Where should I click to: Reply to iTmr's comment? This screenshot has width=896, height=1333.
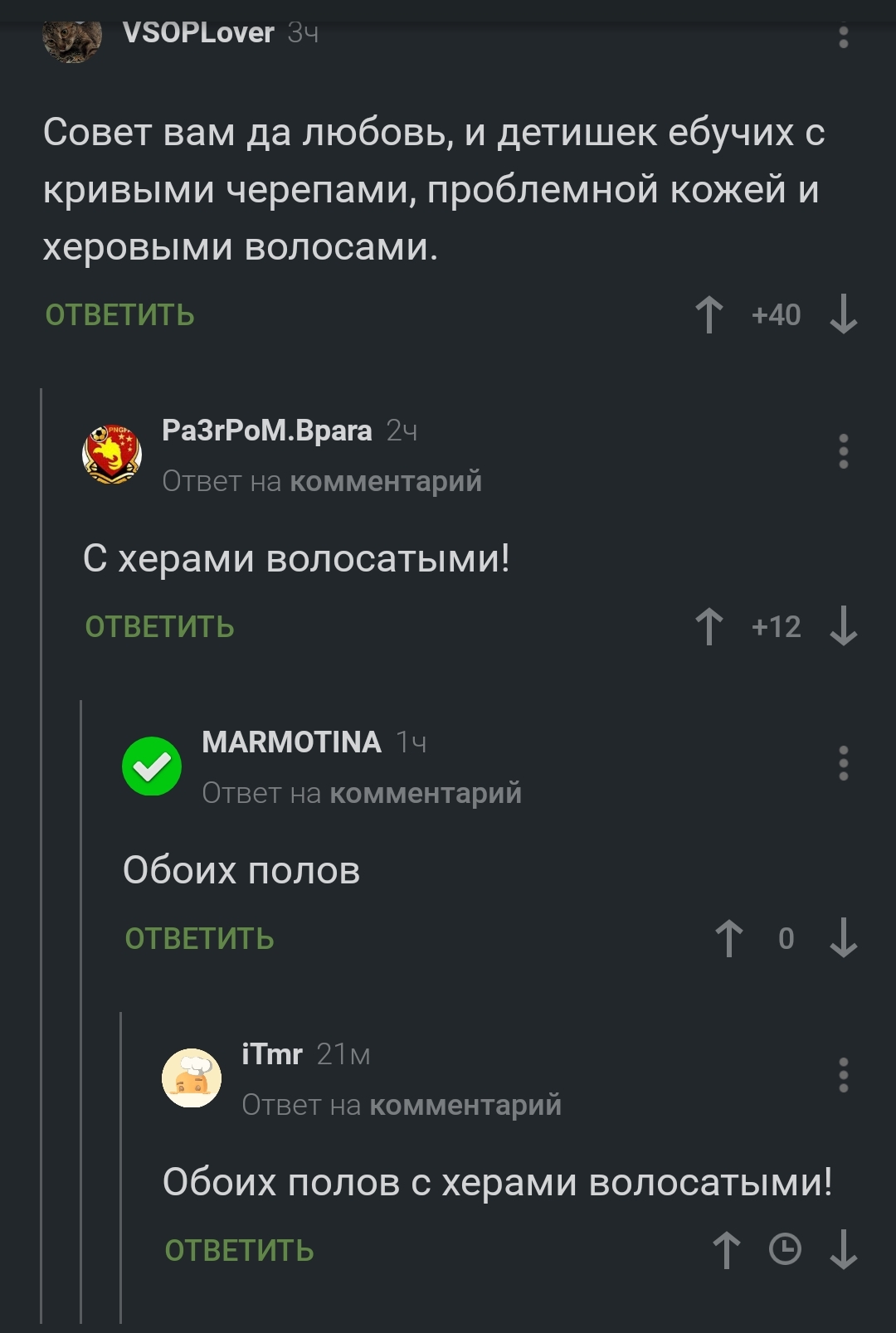[239, 1251]
